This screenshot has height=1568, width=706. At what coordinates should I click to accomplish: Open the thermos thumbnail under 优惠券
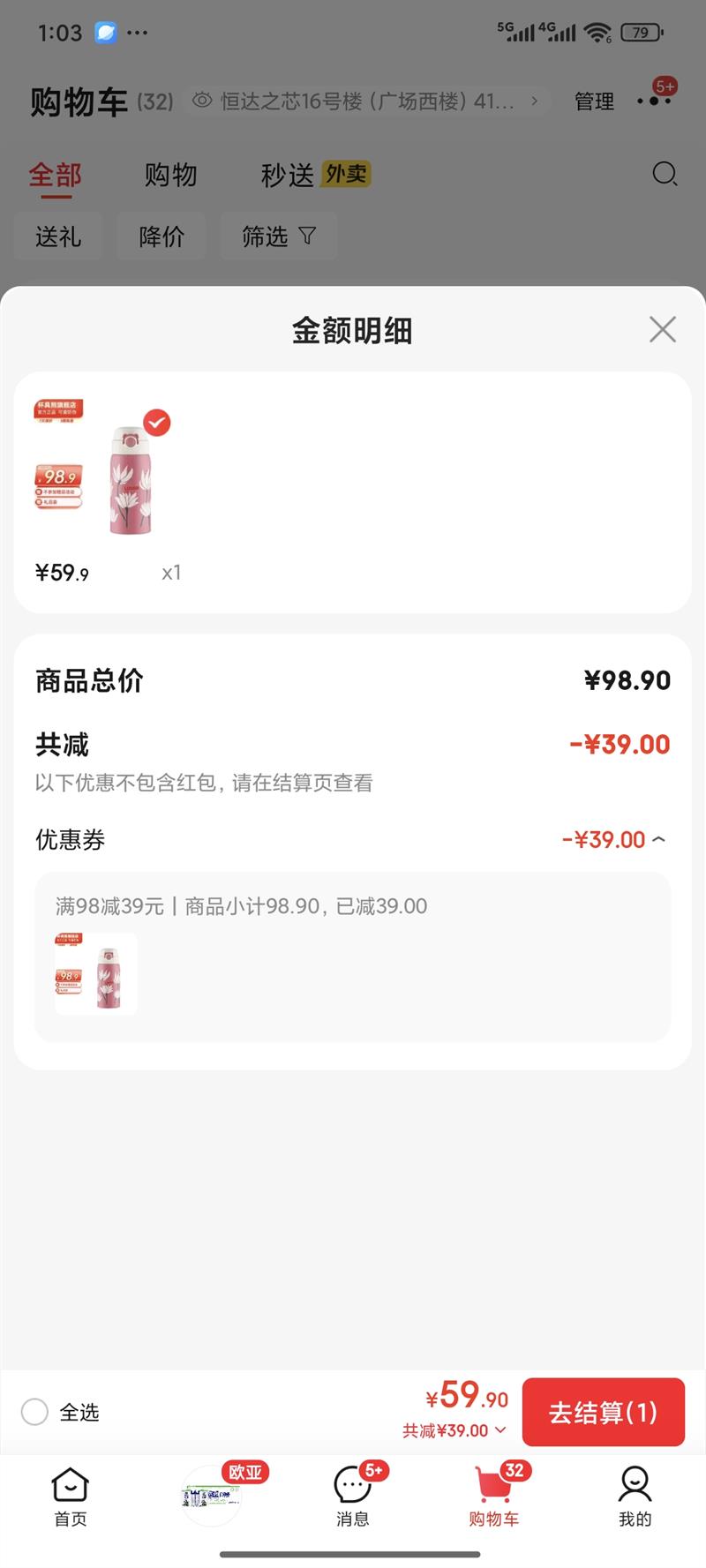click(96, 973)
